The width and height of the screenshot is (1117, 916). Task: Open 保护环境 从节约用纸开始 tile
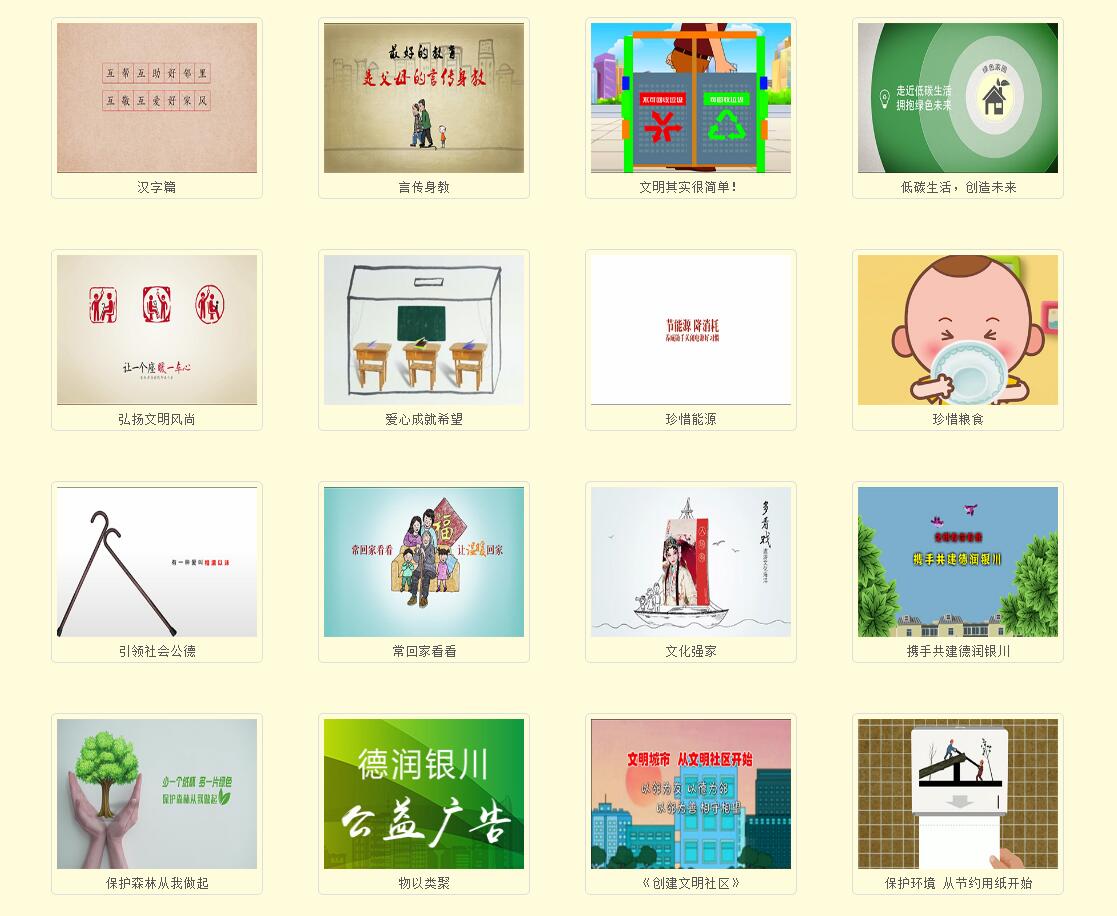(x=958, y=794)
